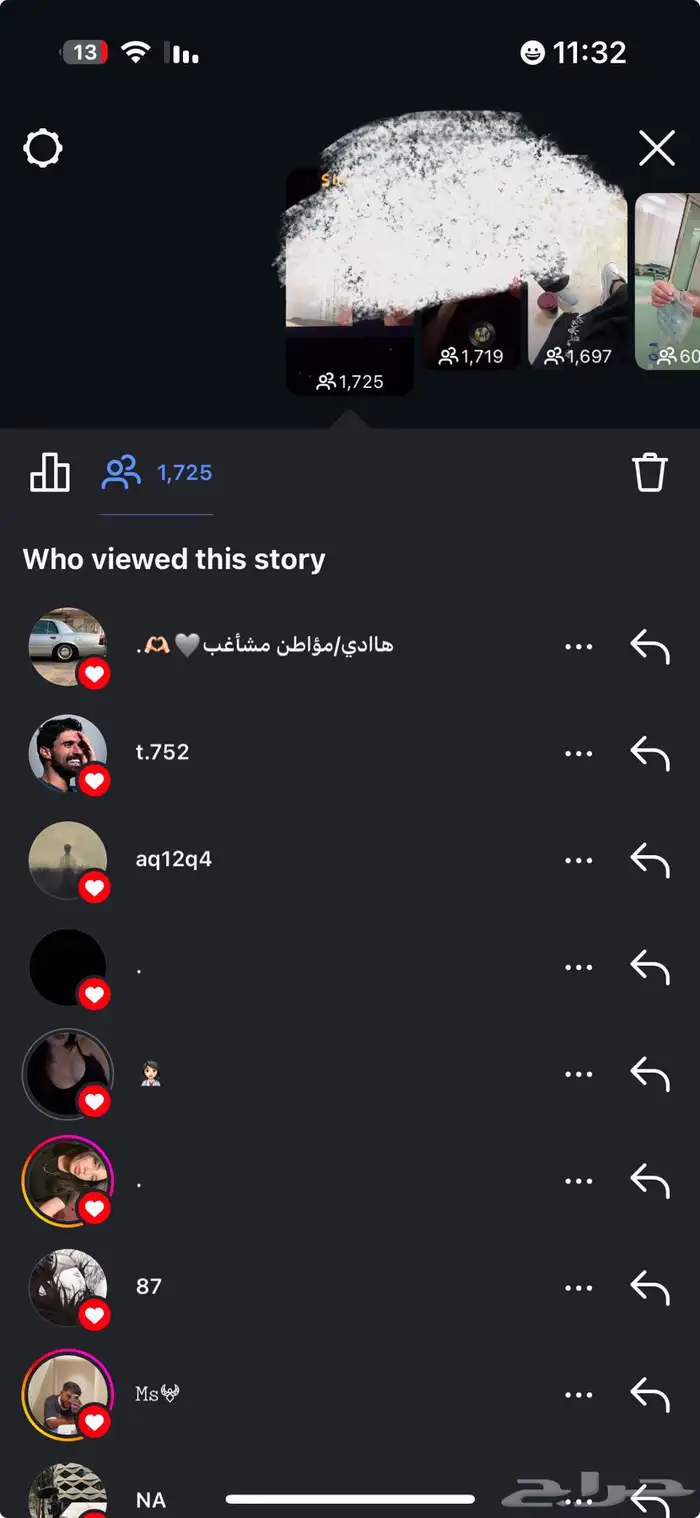Open more options for هادي/مؤاطن مشأغب
This screenshot has height=1518, width=700.
click(578, 646)
